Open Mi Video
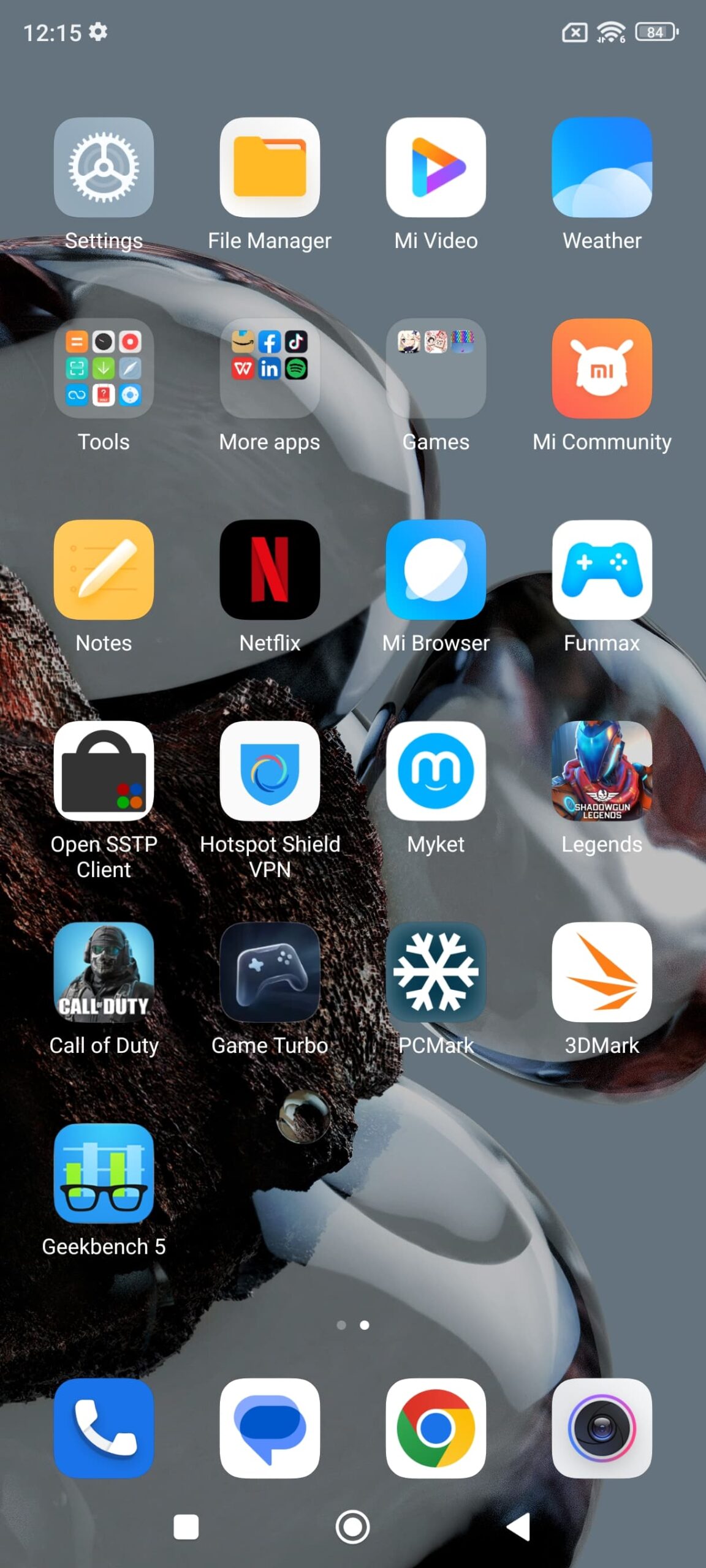706x1568 pixels. 436,167
